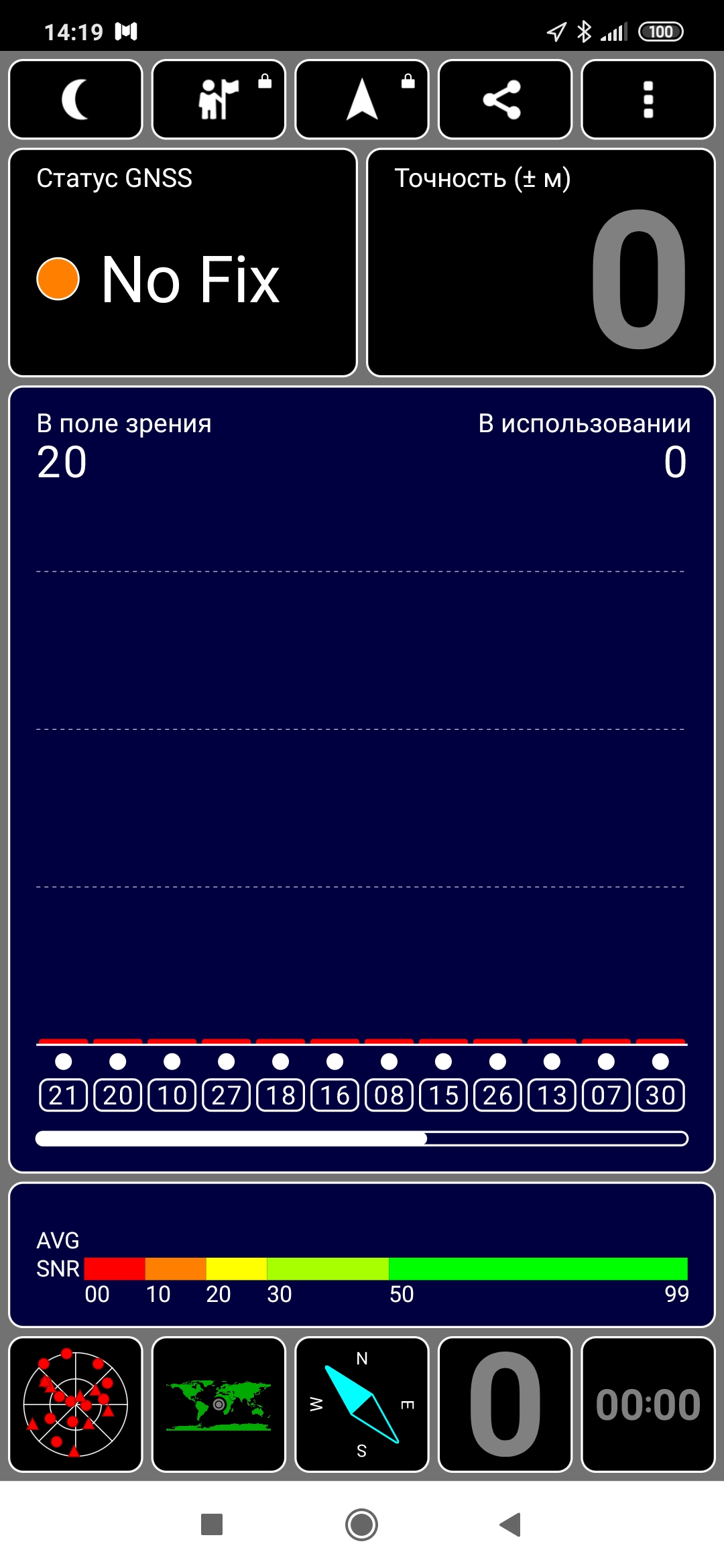The image size is (724, 1568).
Task: Share the GNSS data
Action: point(505,99)
